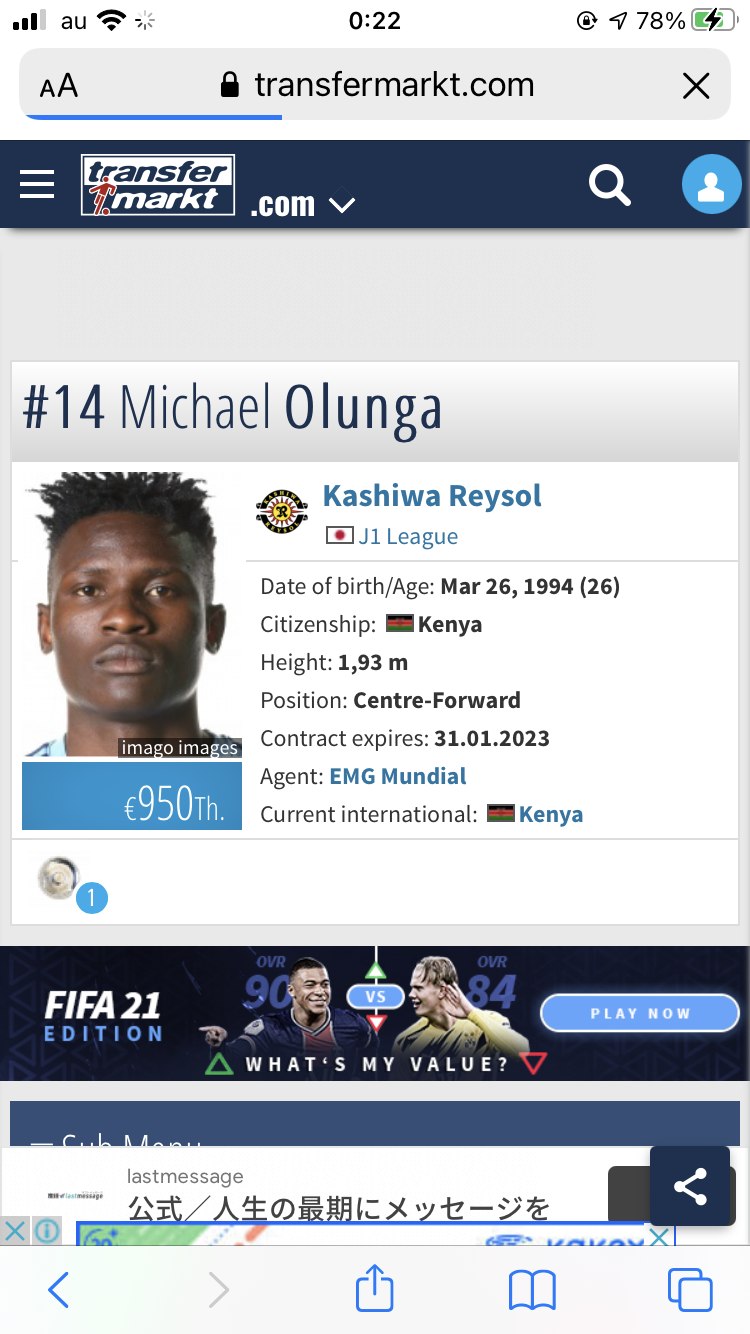Stop loading with the X button
The height and width of the screenshot is (1334, 750).
click(x=696, y=86)
